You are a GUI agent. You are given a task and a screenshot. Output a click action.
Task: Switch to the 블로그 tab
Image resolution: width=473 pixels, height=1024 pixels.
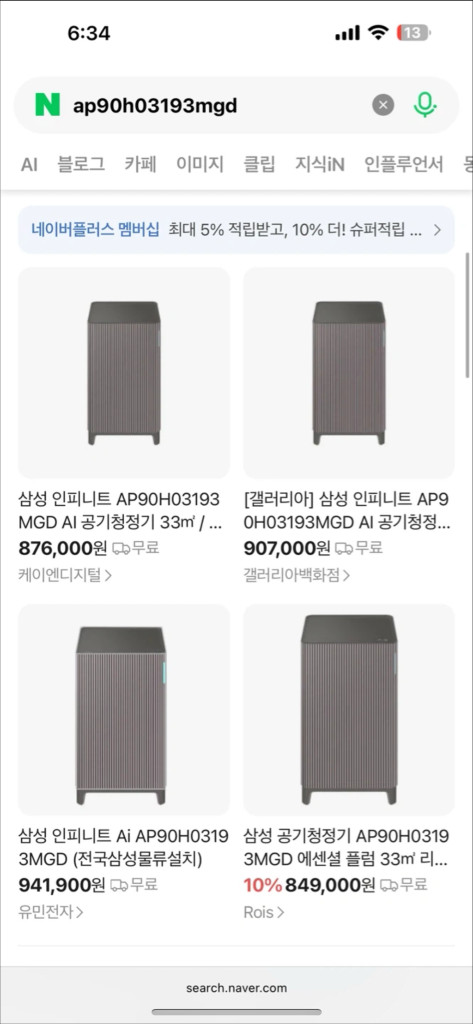click(81, 164)
